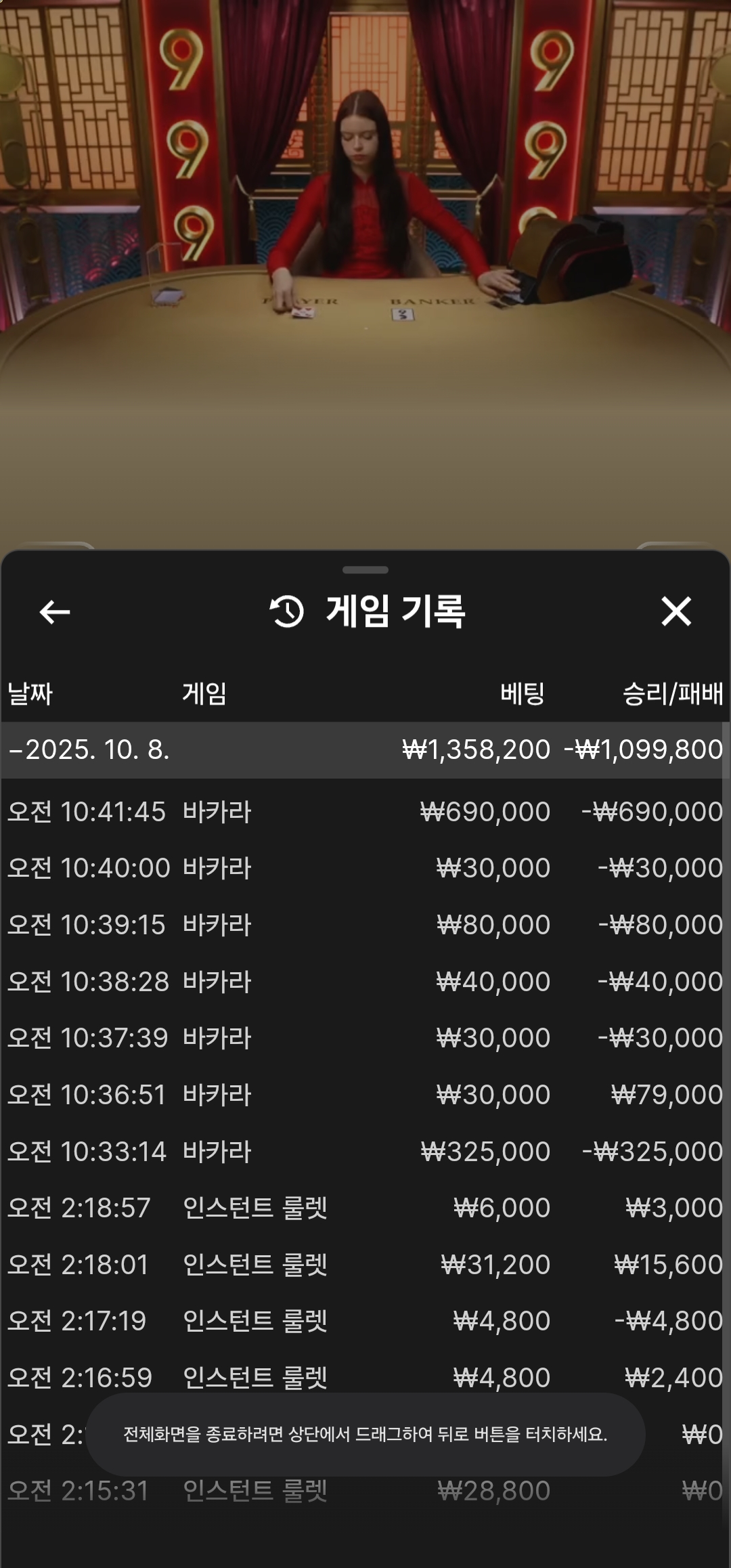Open the 오전 2:18:57 인스턴트 룰렛 record
Viewport: 731px width, 1568px height.
click(365, 1208)
